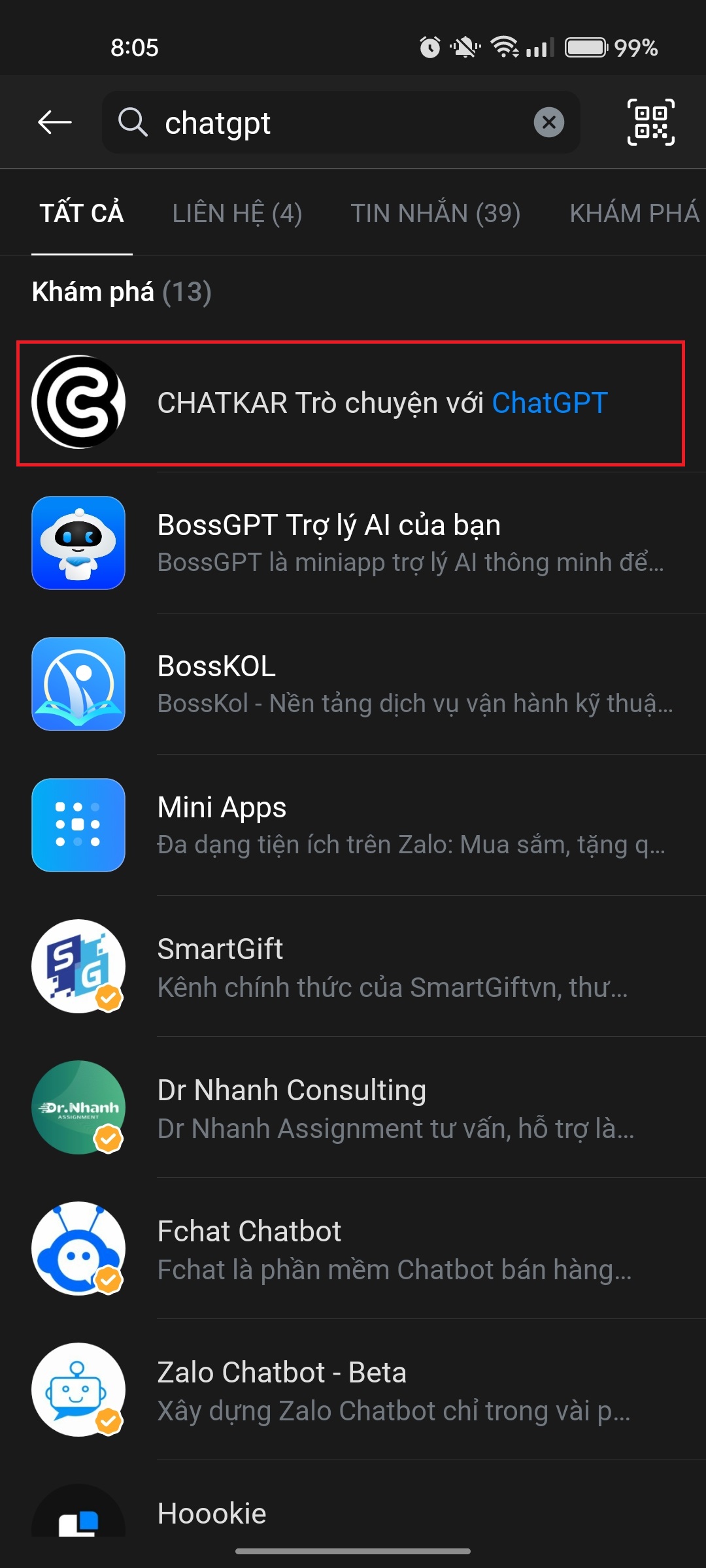Switch to the KHÁM PHÁ tab
Viewport: 706px width, 1568px height.
pos(633,214)
